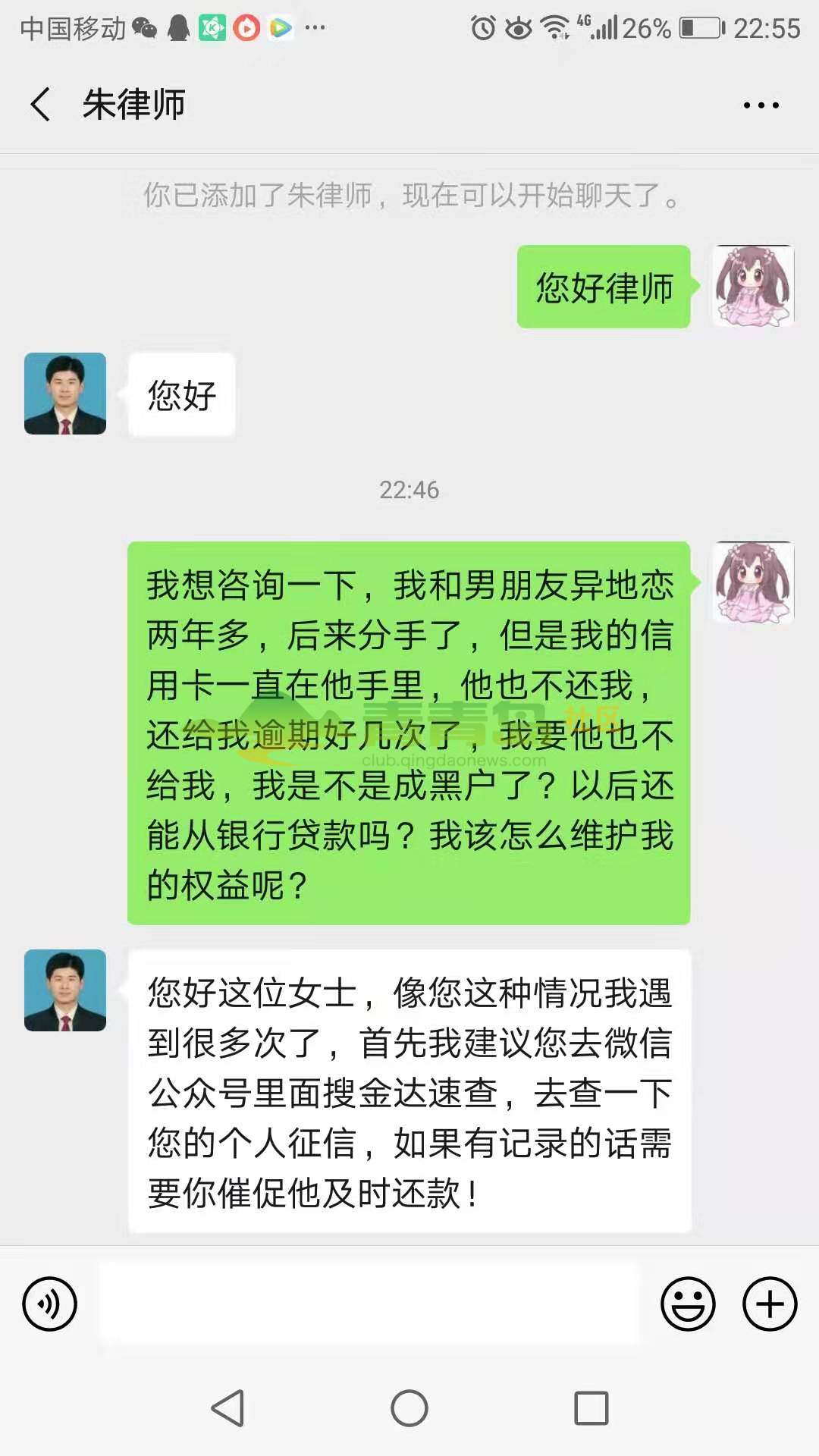
Task: Open recent apps via the square button
Action: point(591,1408)
